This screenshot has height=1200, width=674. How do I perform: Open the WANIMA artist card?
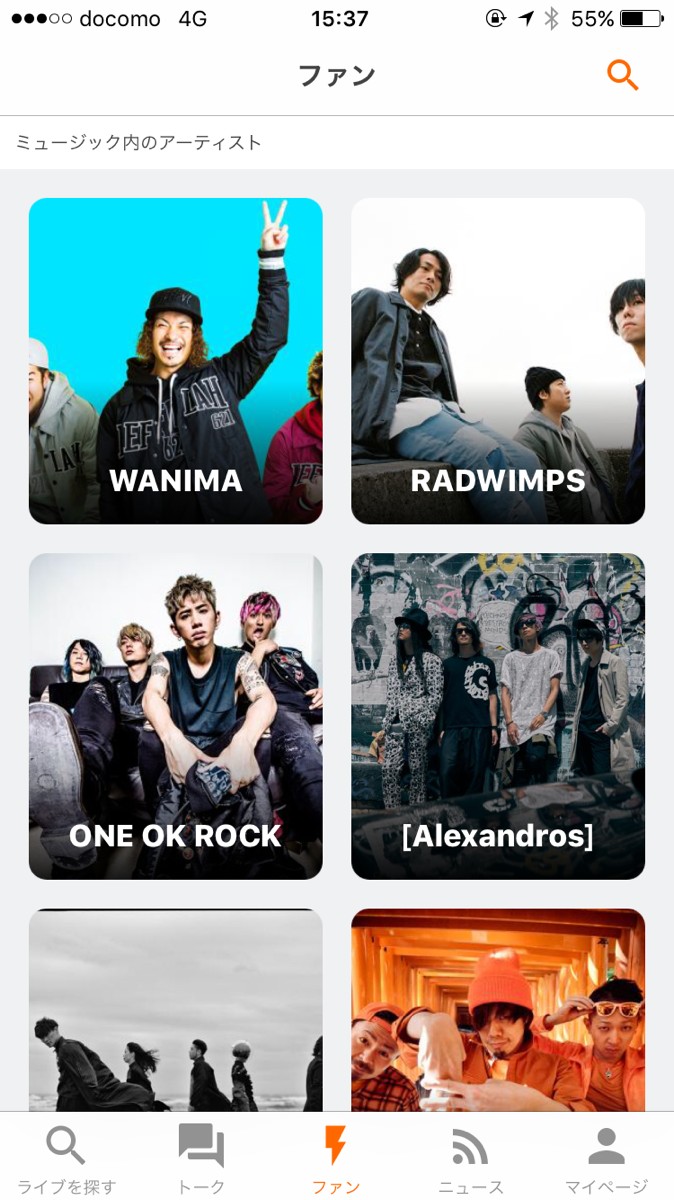click(x=176, y=361)
